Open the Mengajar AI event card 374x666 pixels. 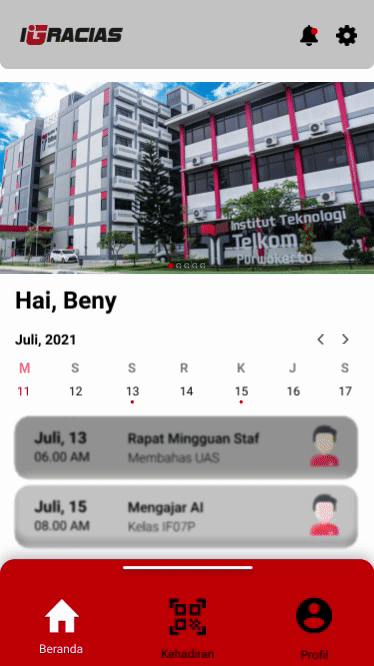point(186,516)
